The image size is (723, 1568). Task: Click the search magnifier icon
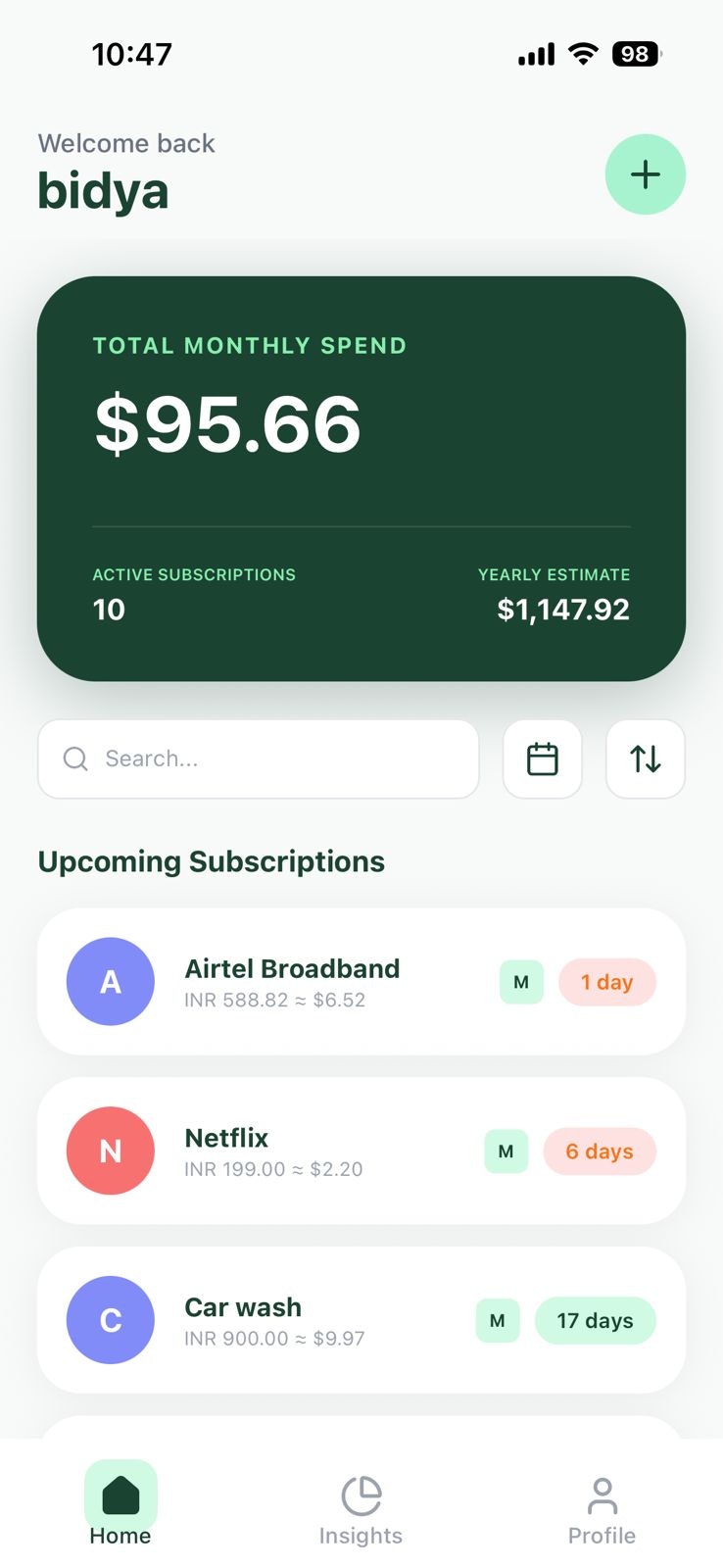pos(74,759)
